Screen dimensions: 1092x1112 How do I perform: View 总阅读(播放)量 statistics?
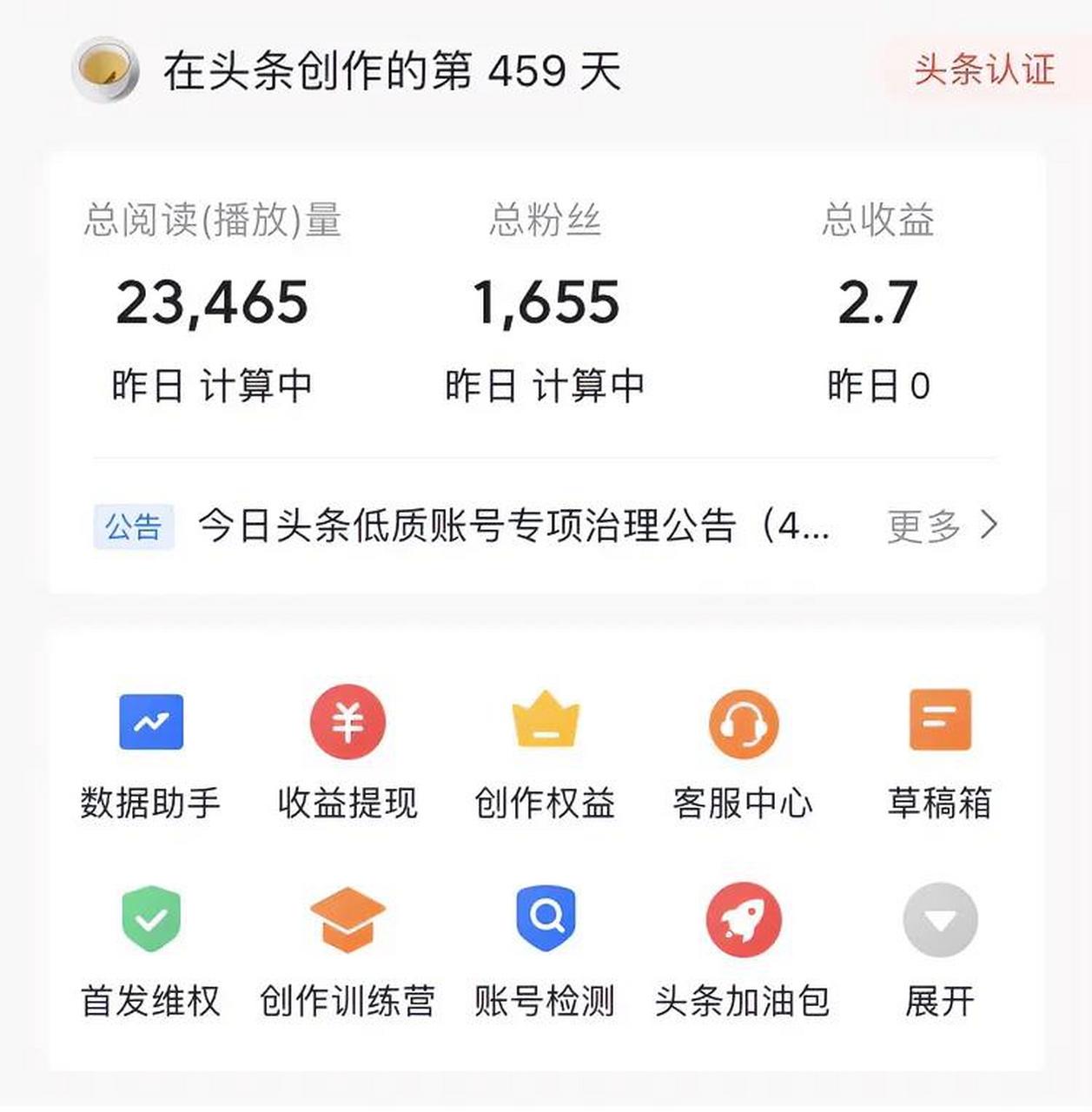click(x=212, y=302)
